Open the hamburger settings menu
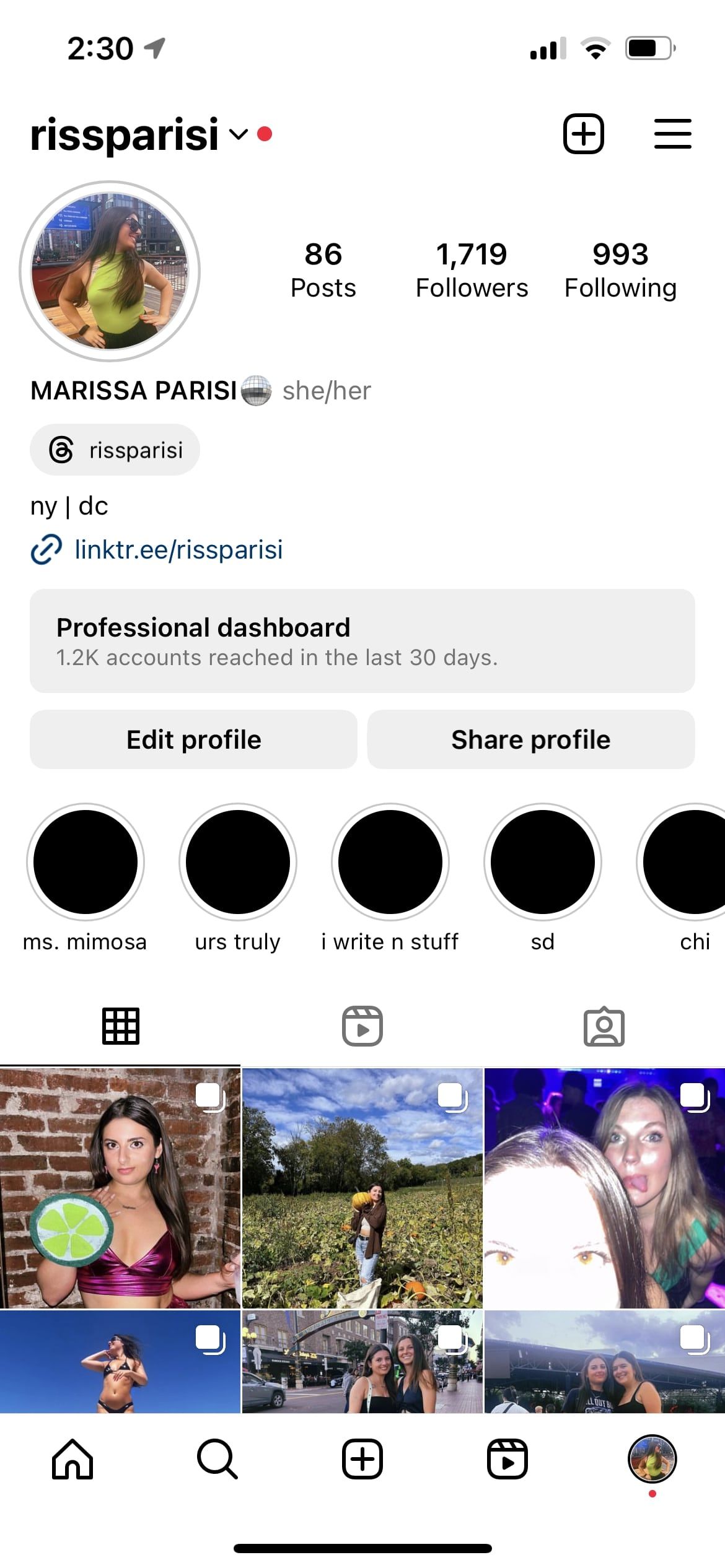The image size is (725, 1568). tap(673, 134)
